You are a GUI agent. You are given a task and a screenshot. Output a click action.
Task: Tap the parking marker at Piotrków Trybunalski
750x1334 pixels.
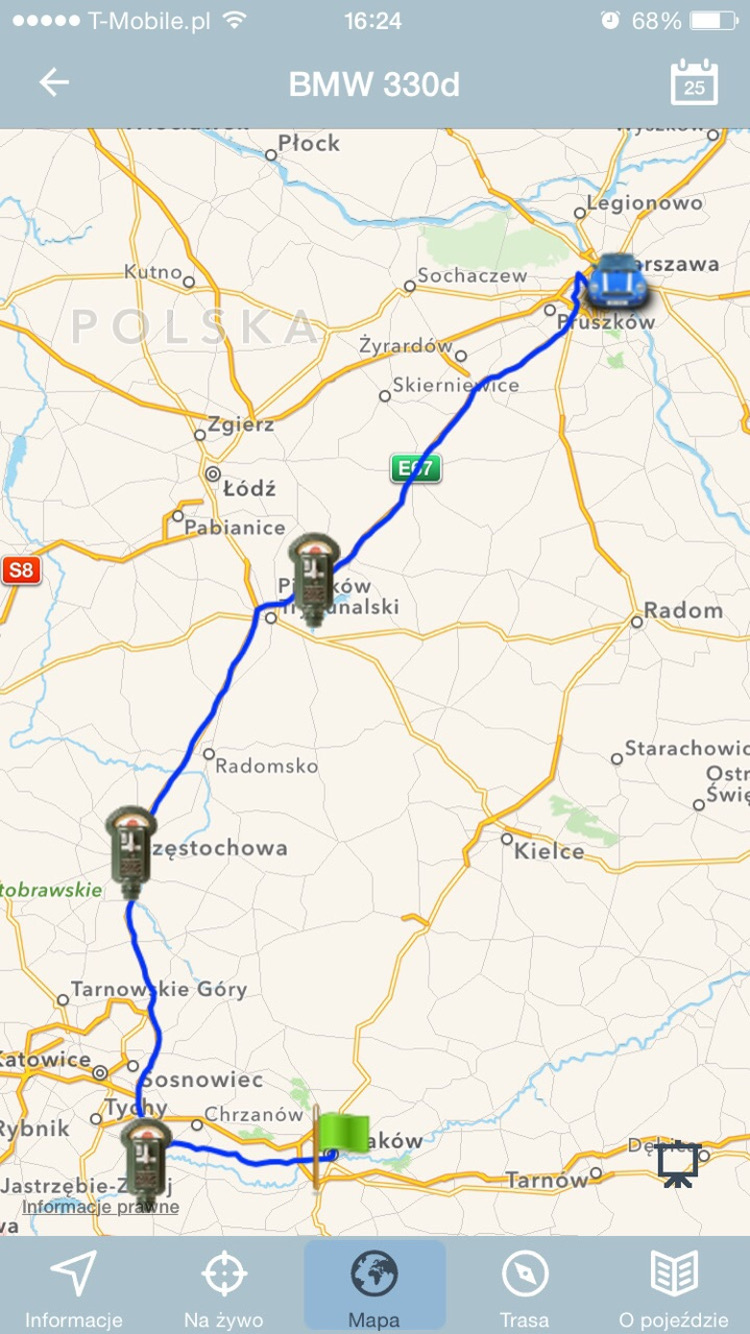316,579
